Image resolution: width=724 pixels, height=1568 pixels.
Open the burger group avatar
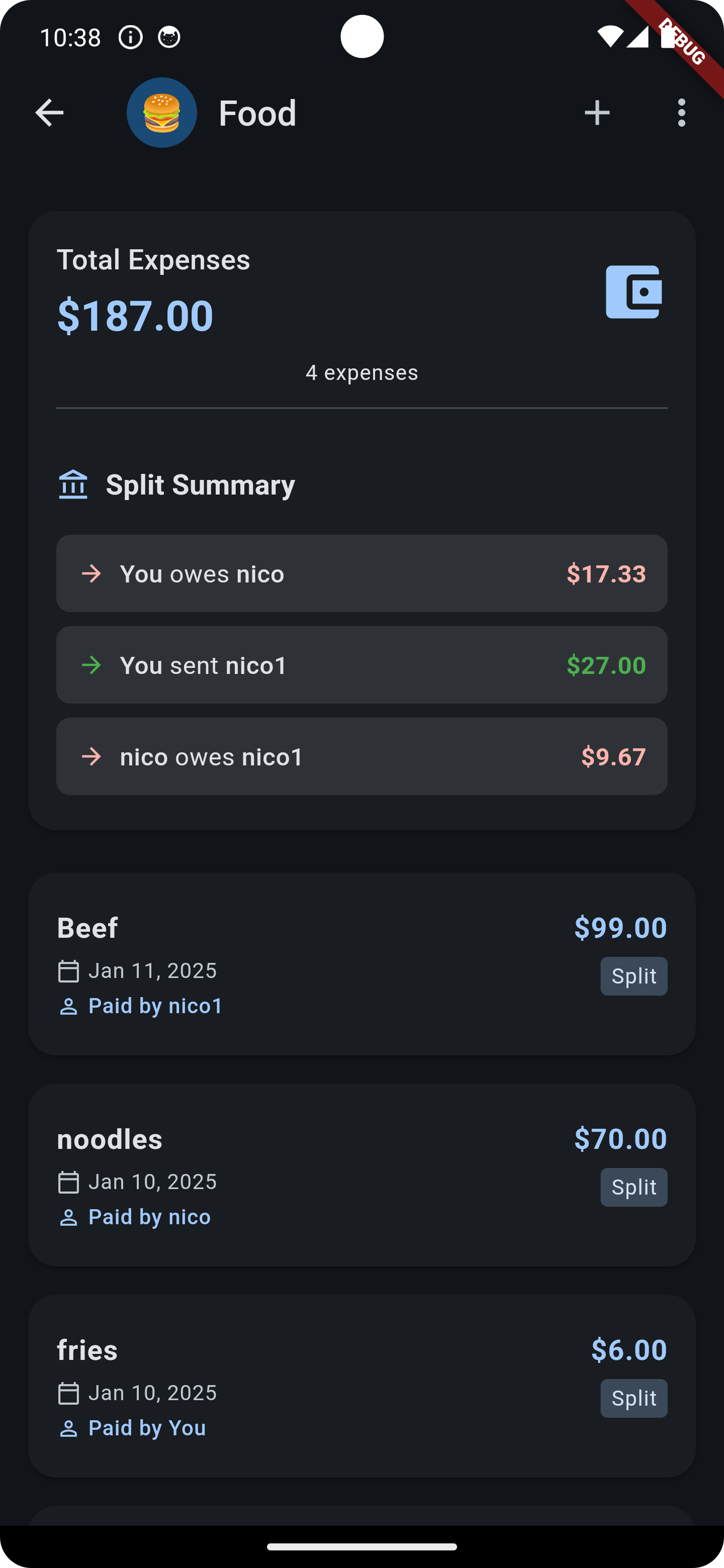click(x=161, y=112)
